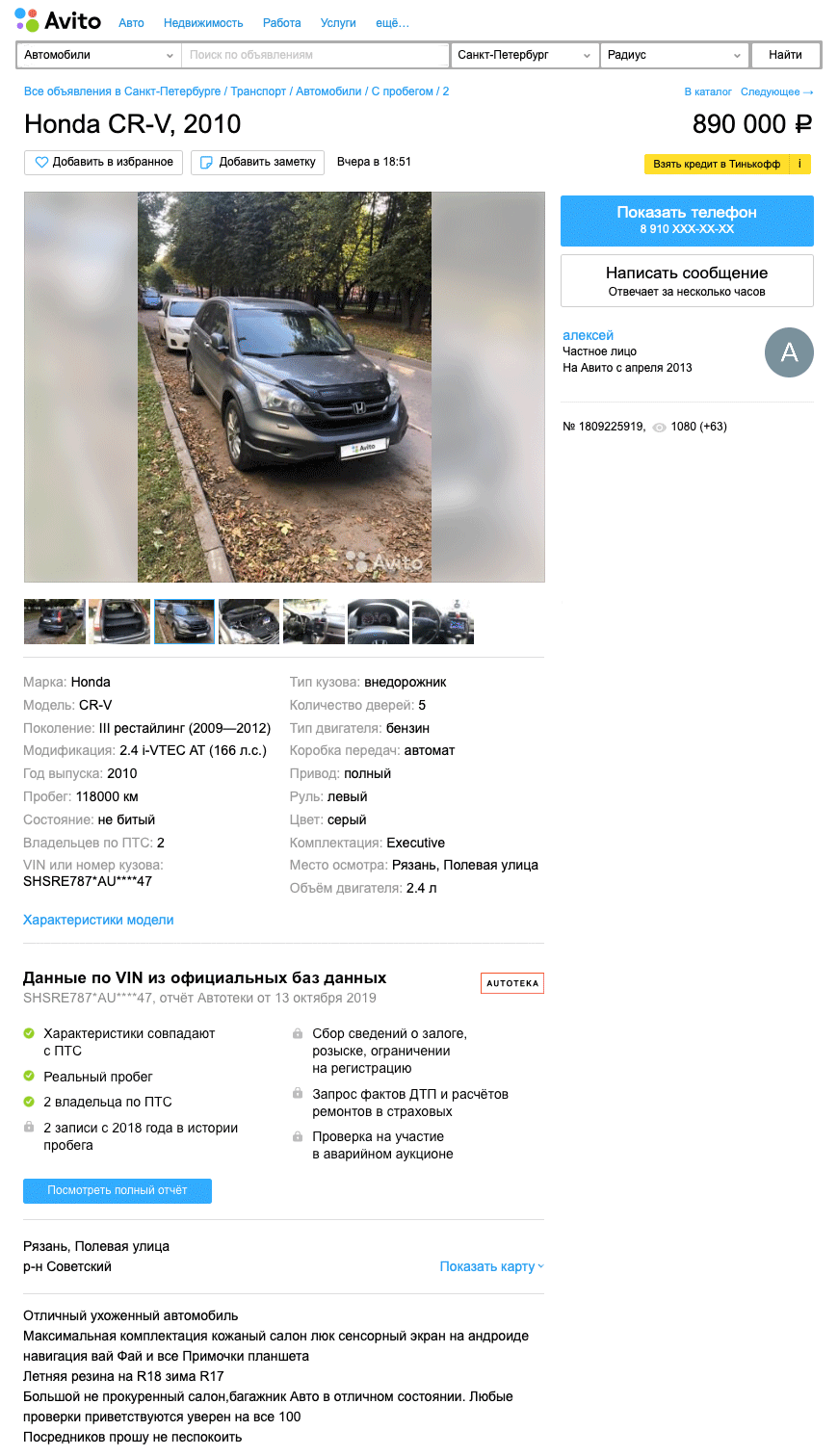Open the Авто section in top menu

(x=131, y=23)
